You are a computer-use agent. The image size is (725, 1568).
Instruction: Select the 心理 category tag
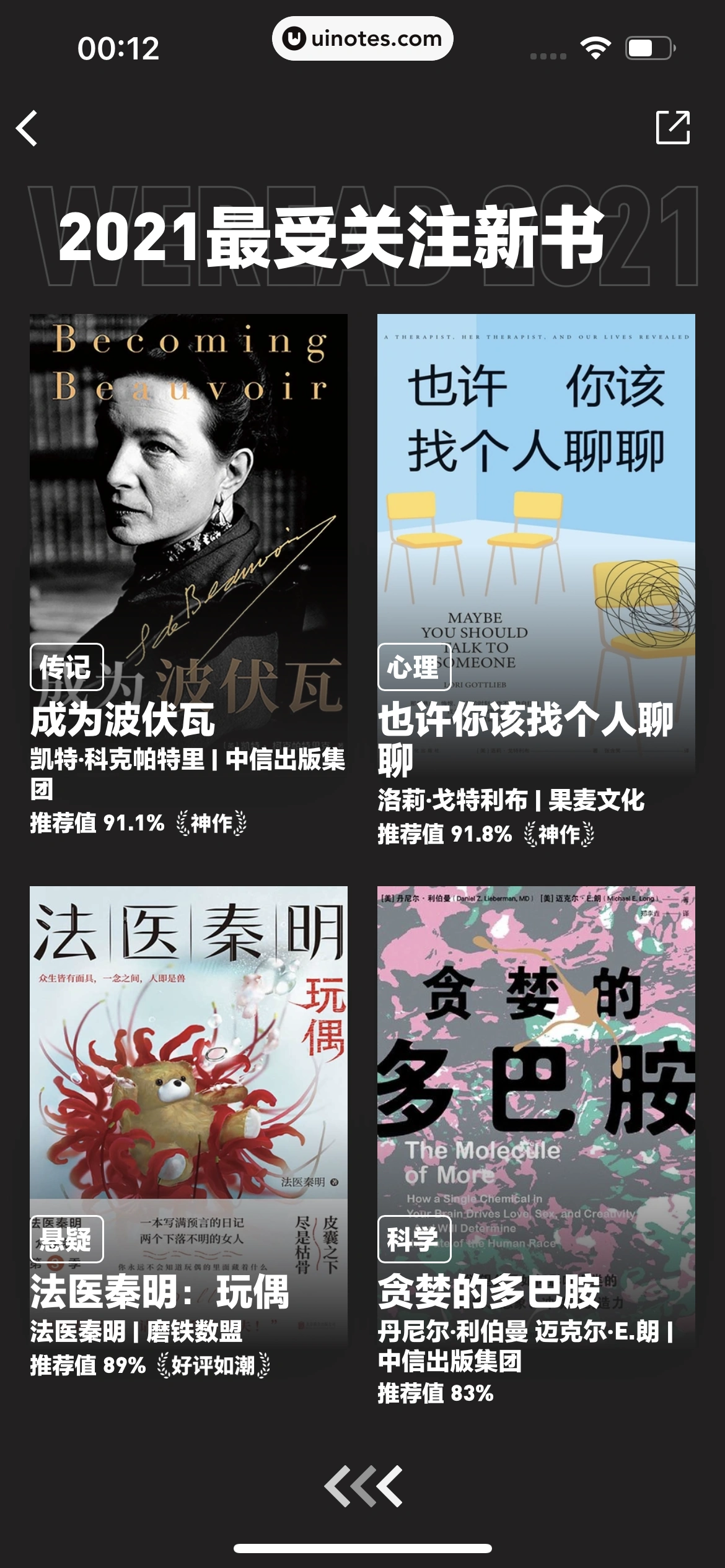tap(413, 669)
